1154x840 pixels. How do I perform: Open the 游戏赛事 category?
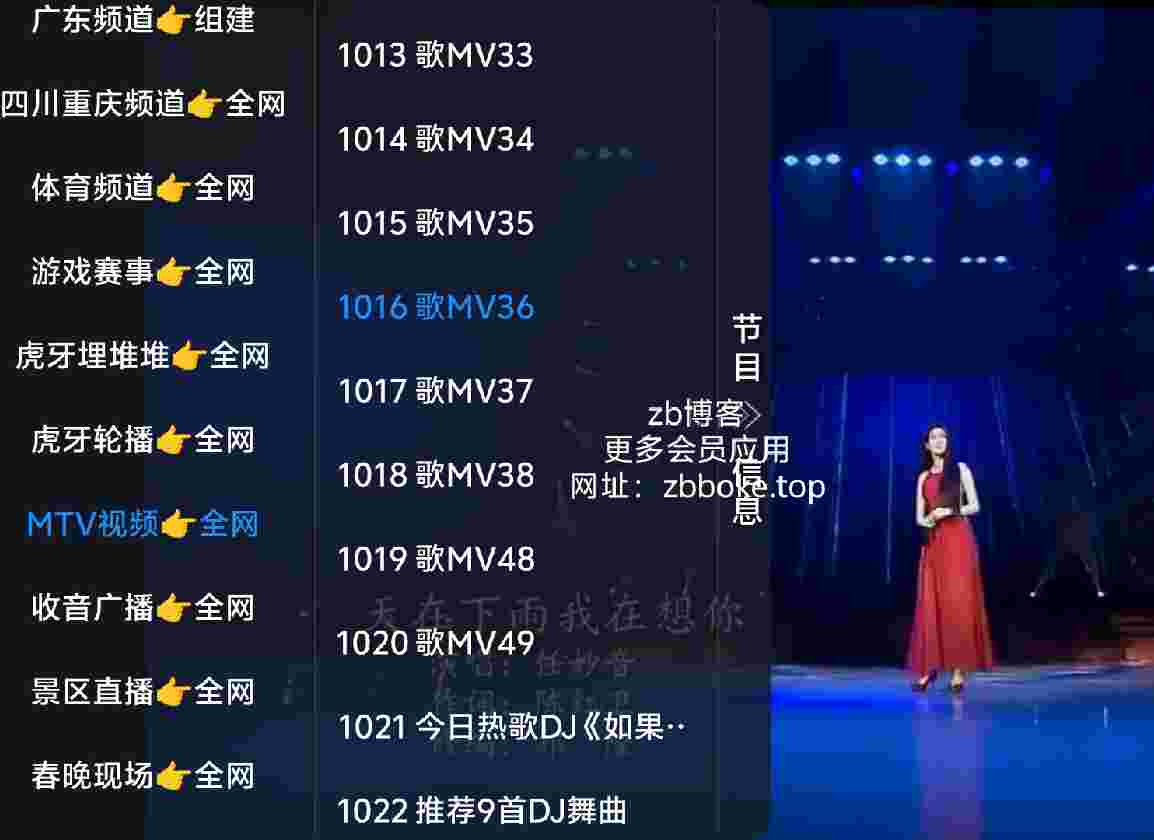143,272
